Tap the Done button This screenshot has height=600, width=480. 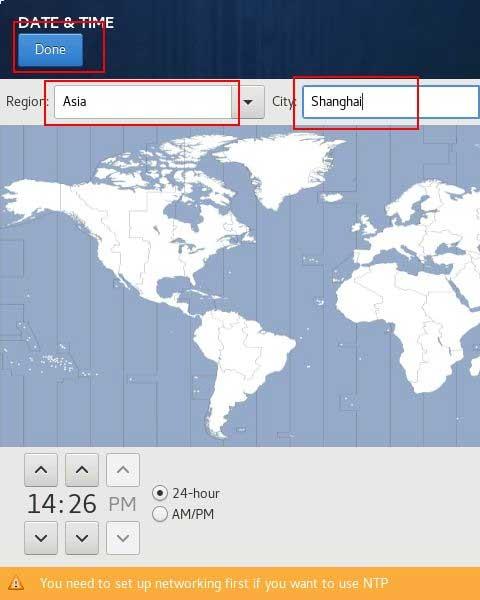coord(50,50)
